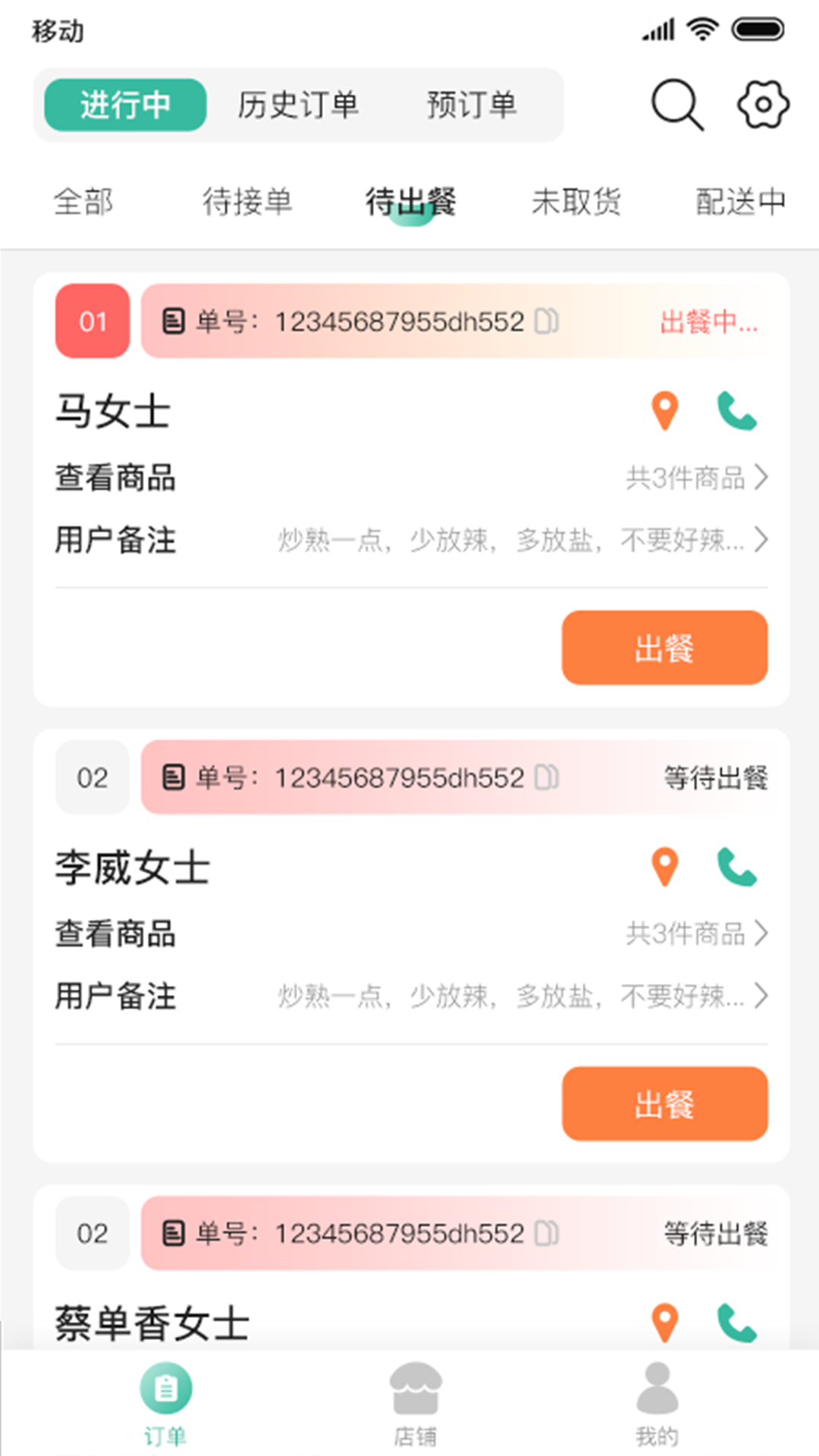819x1456 pixels.
Task: Call 蔡单香女士 by phone icon
Action: [x=737, y=1323]
